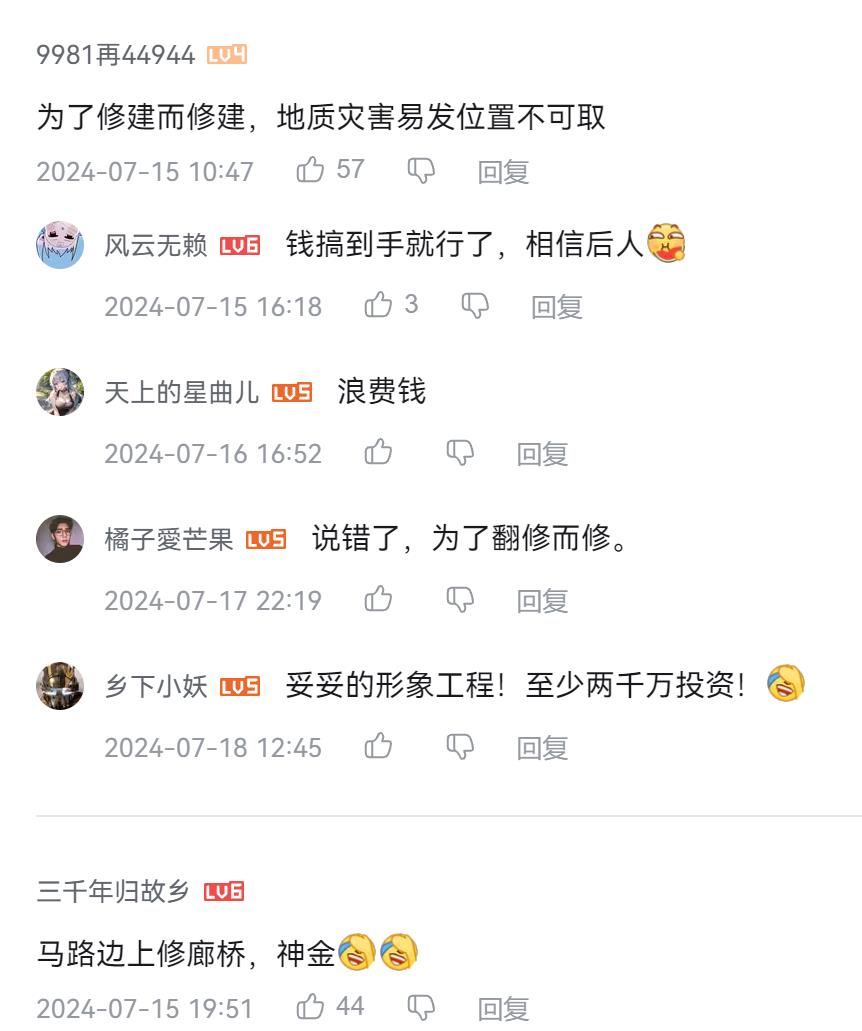Open 天上的星曲儿's avatar
The width and height of the screenshot is (862, 1031).
[60, 392]
